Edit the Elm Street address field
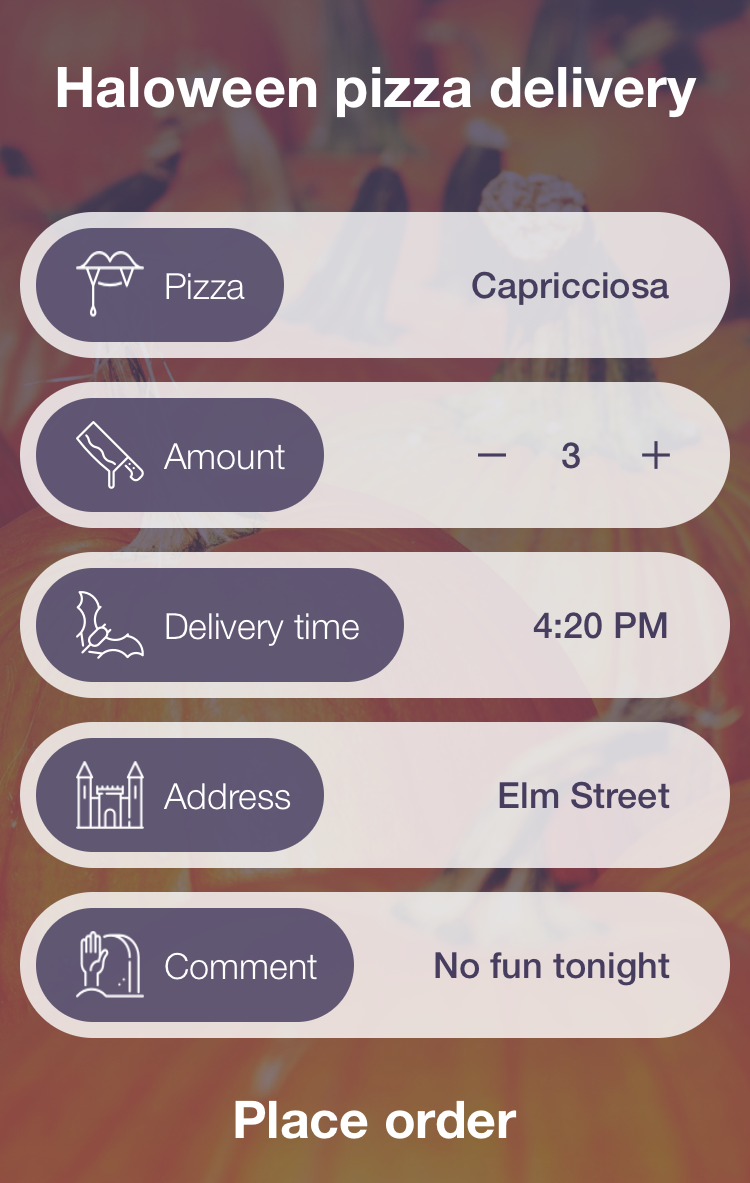 pyautogui.click(x=583, y=797)
